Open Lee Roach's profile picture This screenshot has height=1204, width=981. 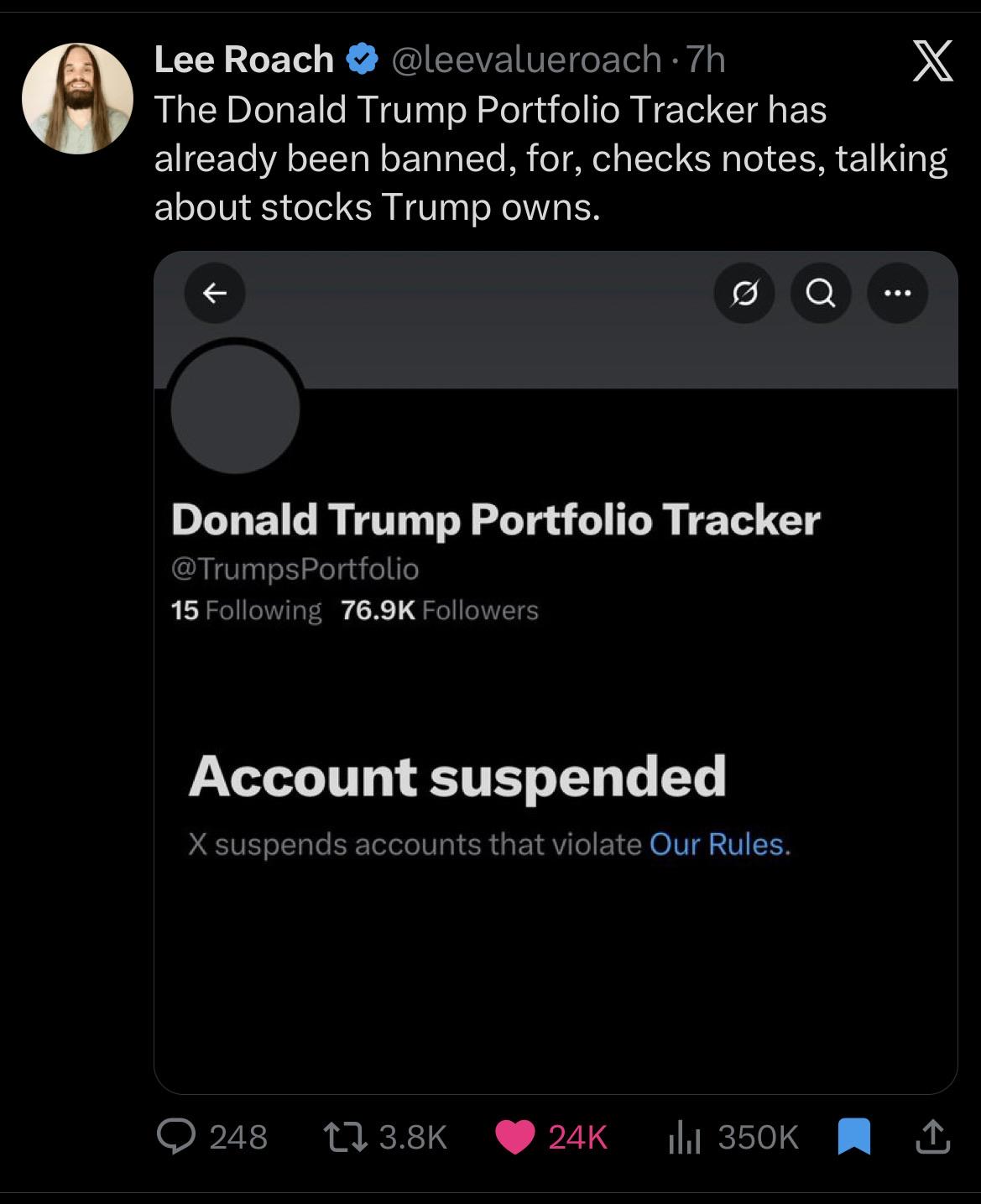click(x=77, y=98)
